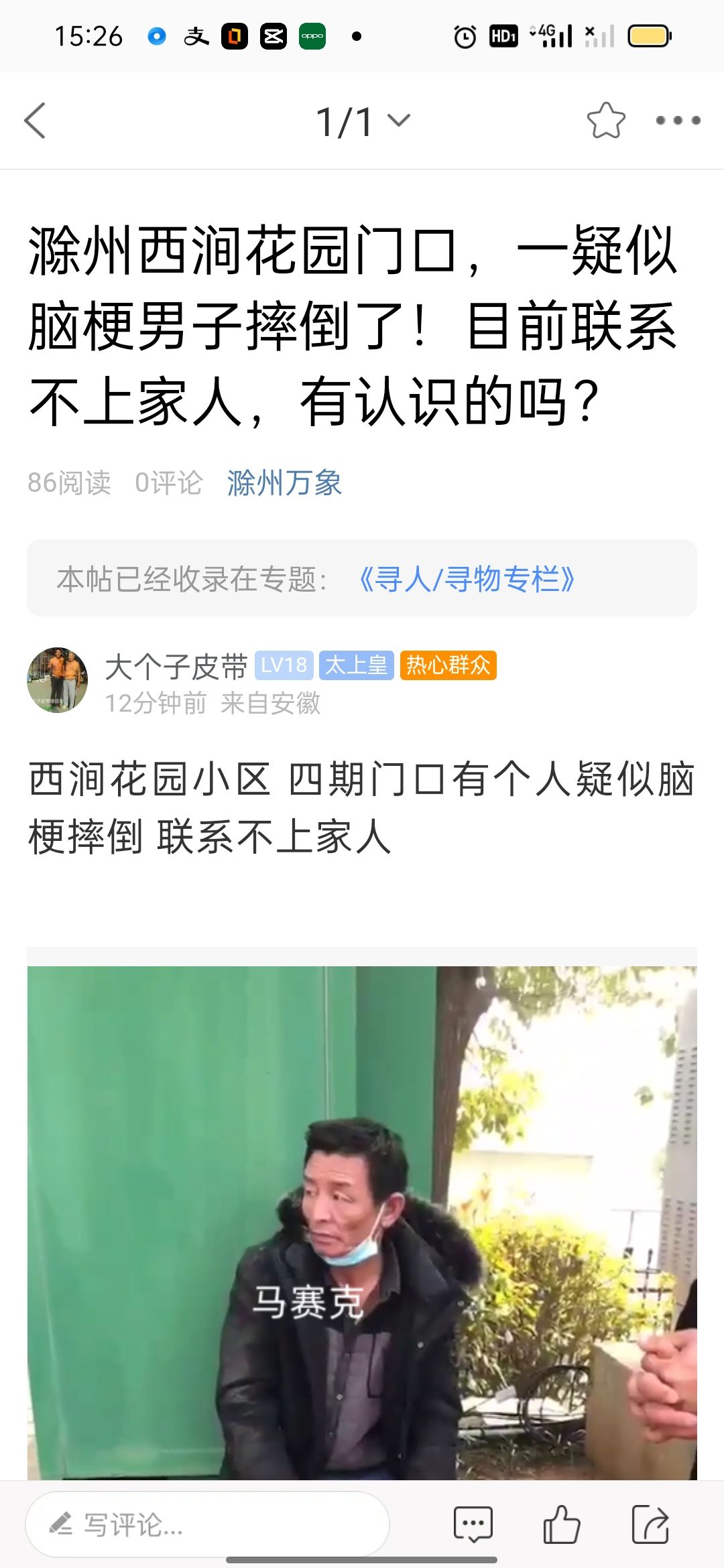Open the comments bubble icon
This screenshot has width=724, height=1568.
(x=473, y=1524)
